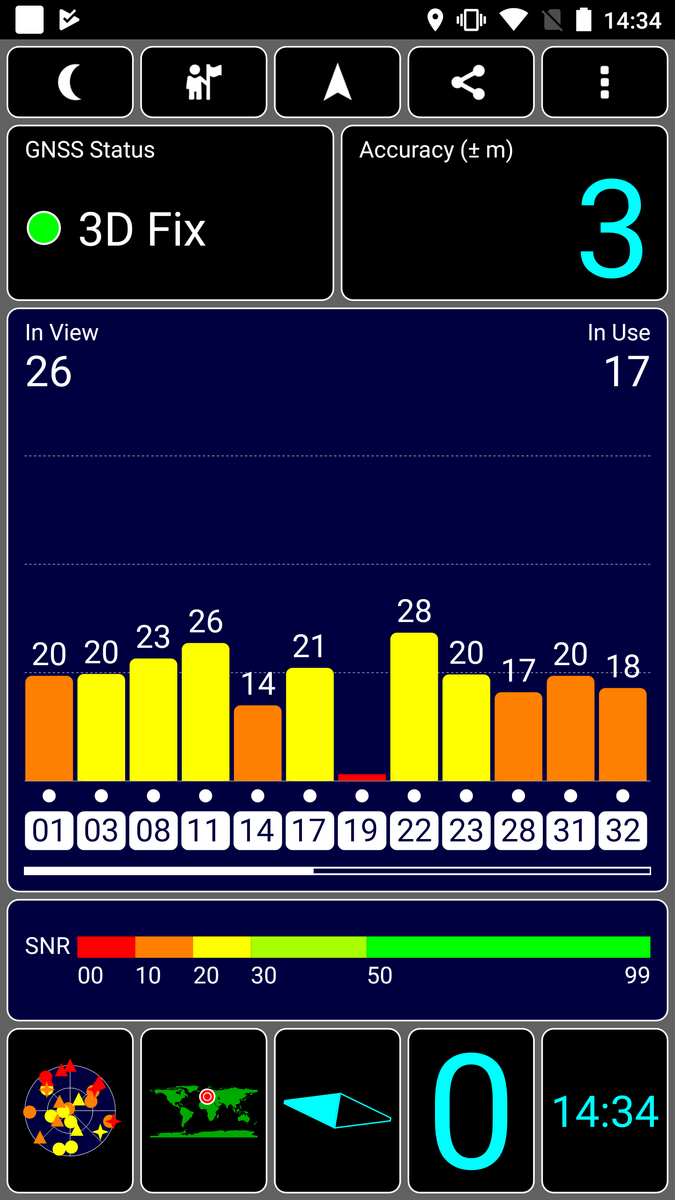Tap the navigation arrow icon

point(338,82)
